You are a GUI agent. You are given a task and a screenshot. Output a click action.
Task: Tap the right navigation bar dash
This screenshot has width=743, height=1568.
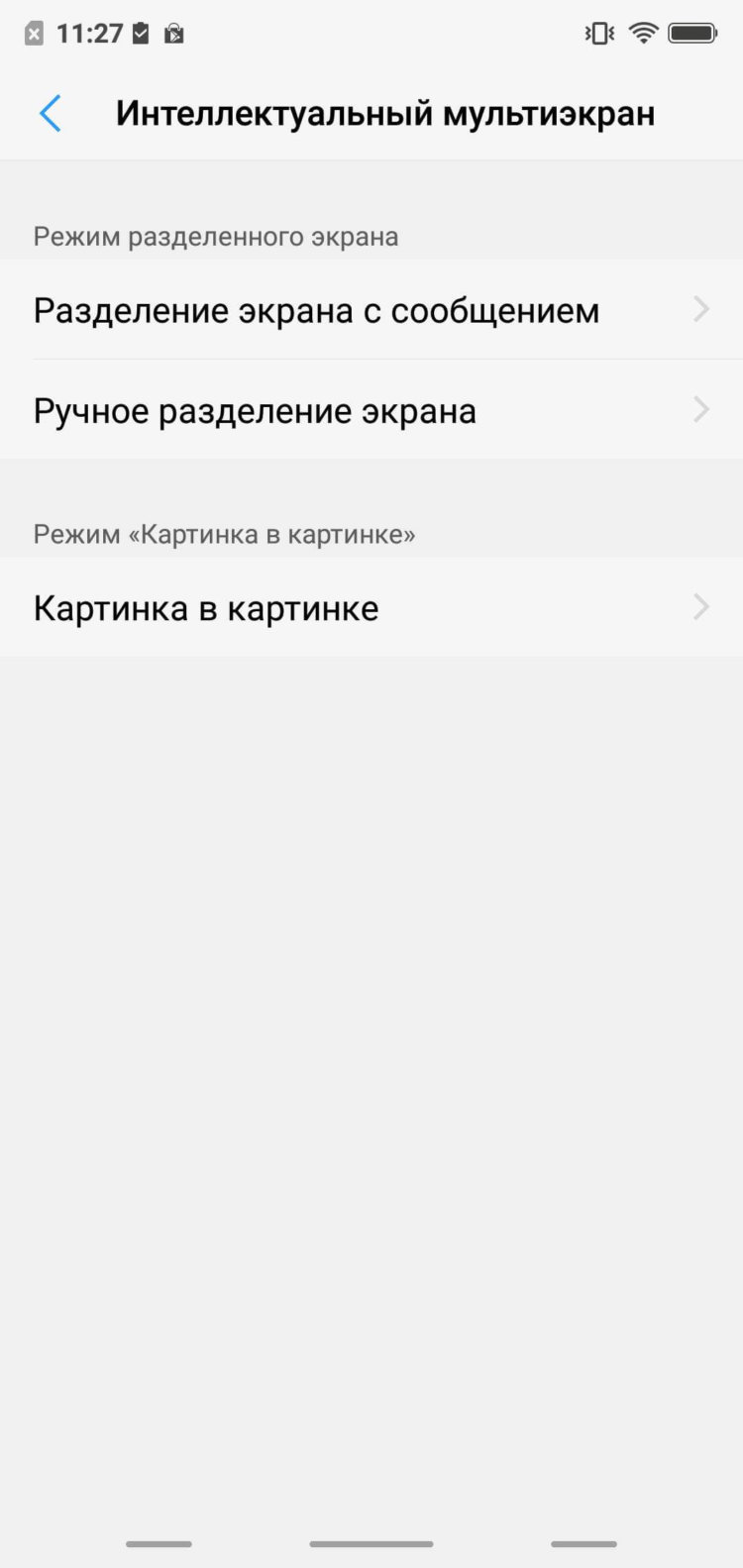[x=584, y=1543]
